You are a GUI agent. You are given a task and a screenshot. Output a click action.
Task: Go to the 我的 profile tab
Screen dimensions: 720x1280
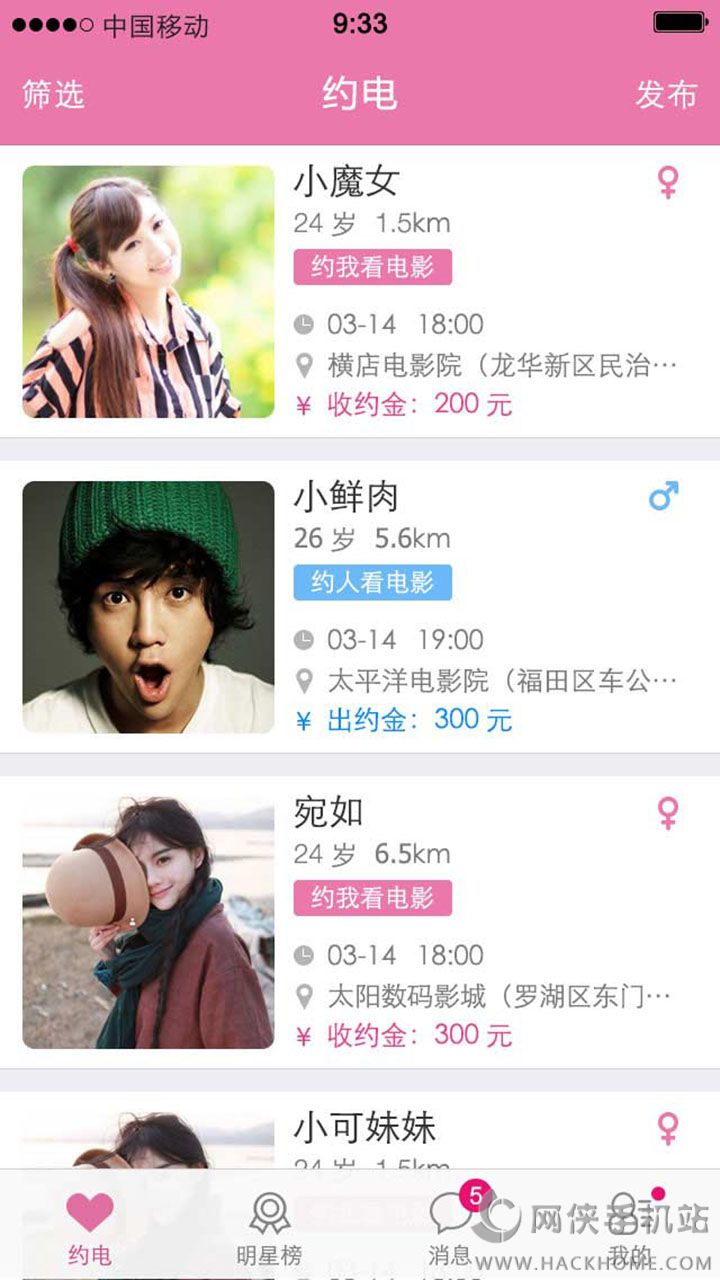[x=630, y=1226]
